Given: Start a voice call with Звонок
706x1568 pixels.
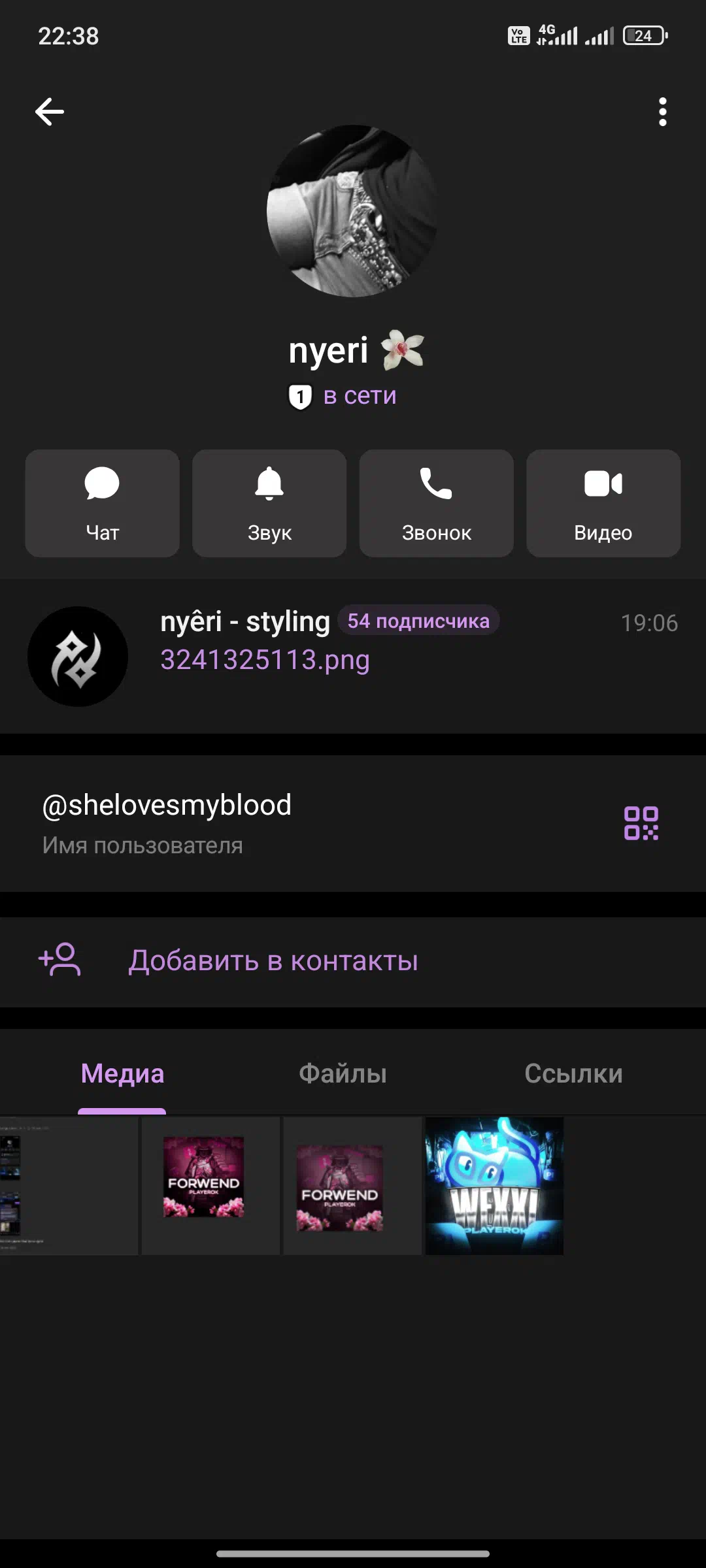Looking at the screenshot, I should coord(436,503).
